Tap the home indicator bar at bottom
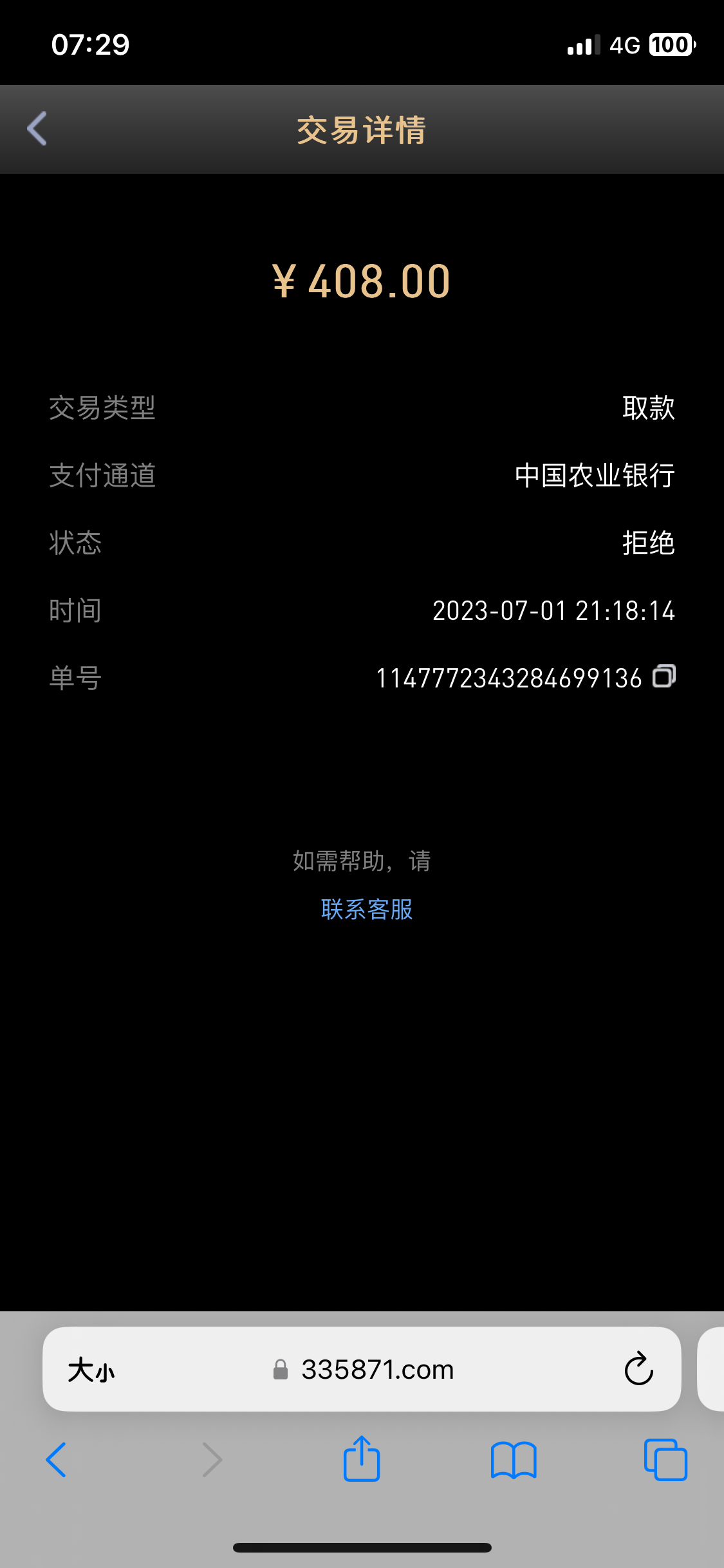724x1568 pixels. pyautogui.click(x=362, y=1547)
